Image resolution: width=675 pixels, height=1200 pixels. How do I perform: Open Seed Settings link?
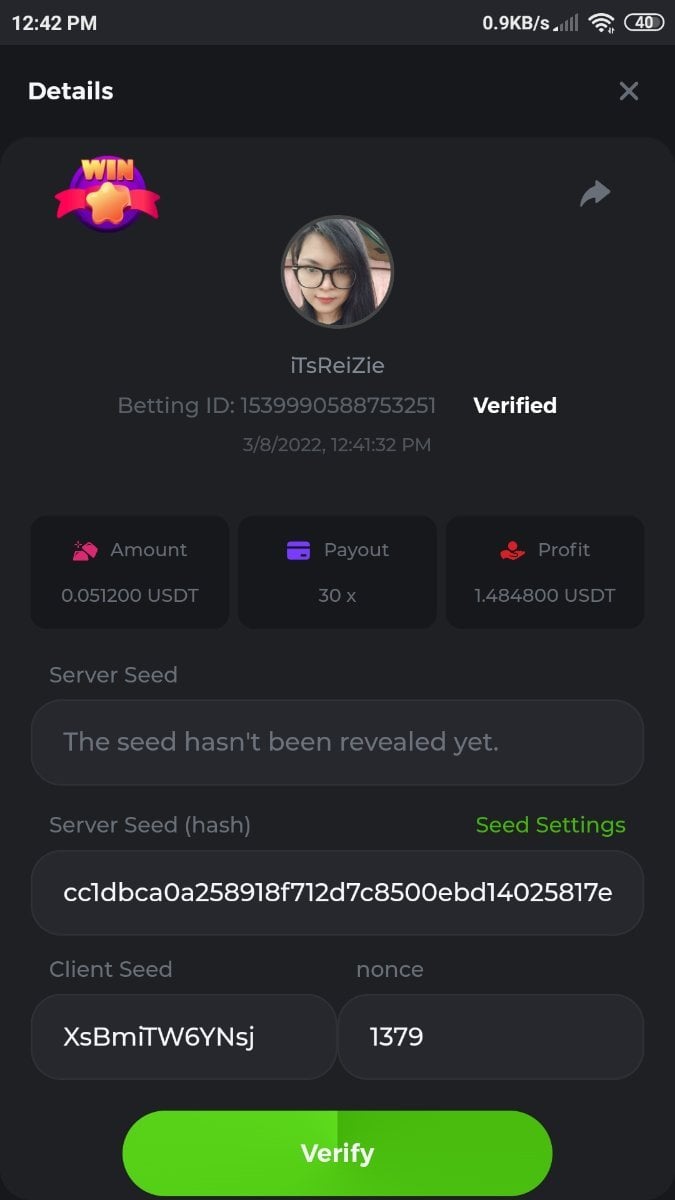tap(550, 825)
